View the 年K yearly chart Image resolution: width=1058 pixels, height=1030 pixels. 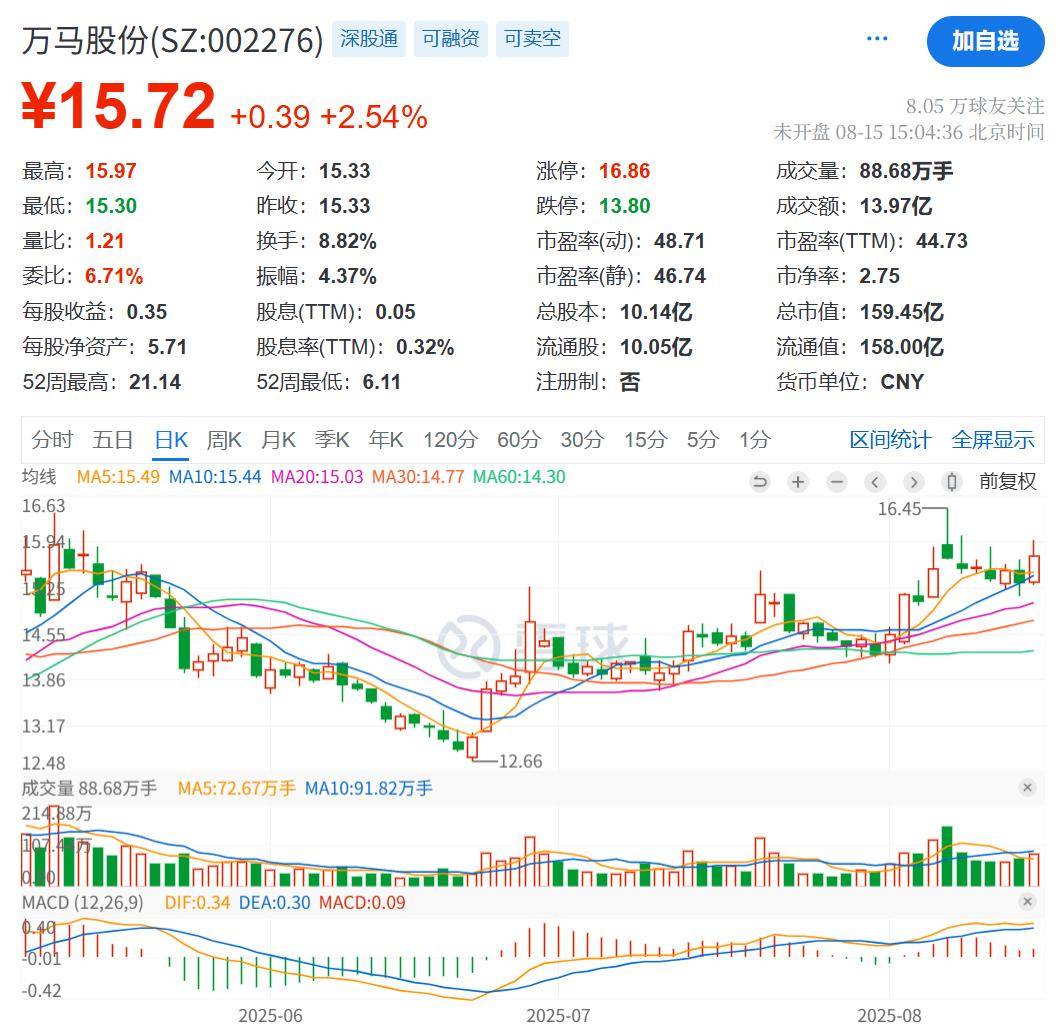point(386,440)
